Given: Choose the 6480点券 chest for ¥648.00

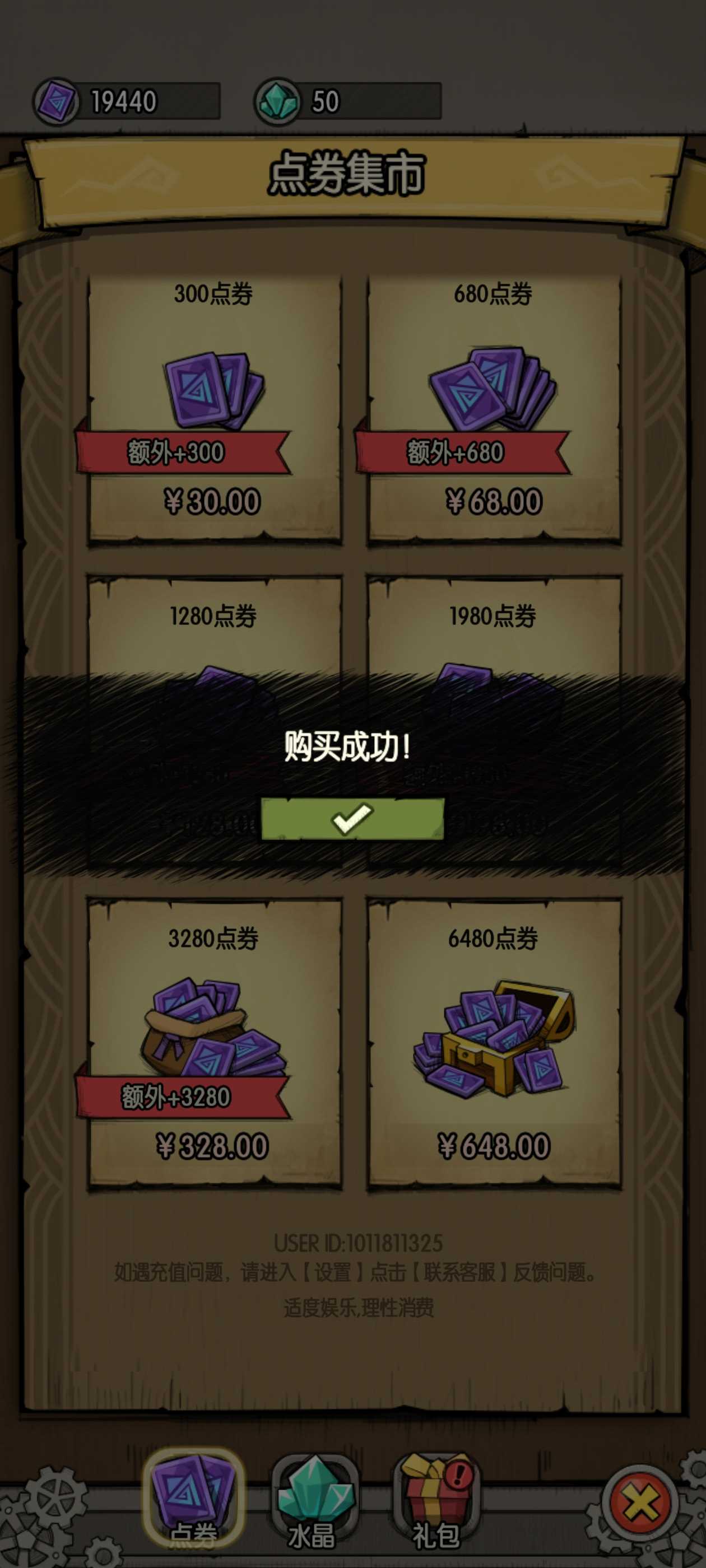Looking at the screenshot, I should click(x=494, y=1042).
